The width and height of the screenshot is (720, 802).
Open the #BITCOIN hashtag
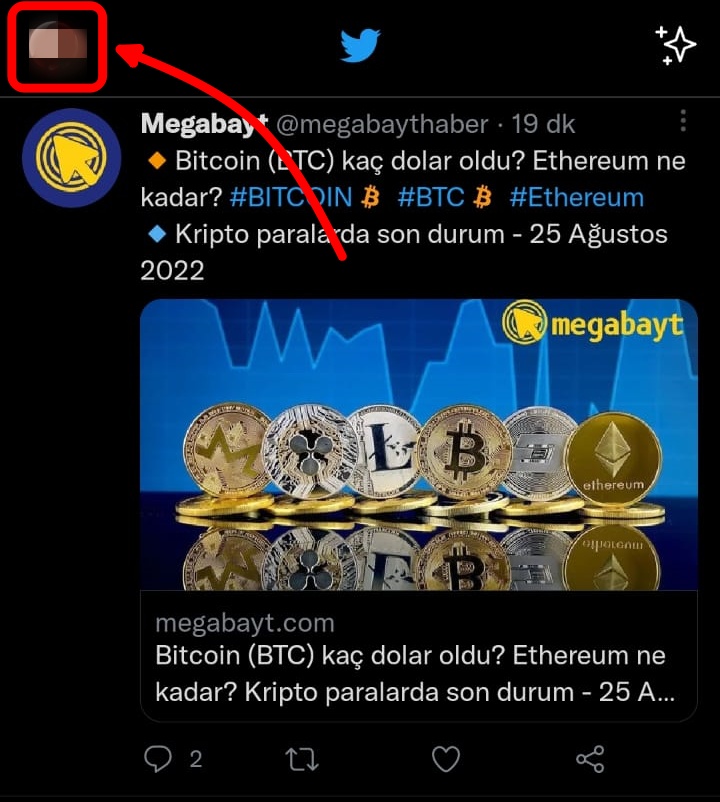pos(291,197)
